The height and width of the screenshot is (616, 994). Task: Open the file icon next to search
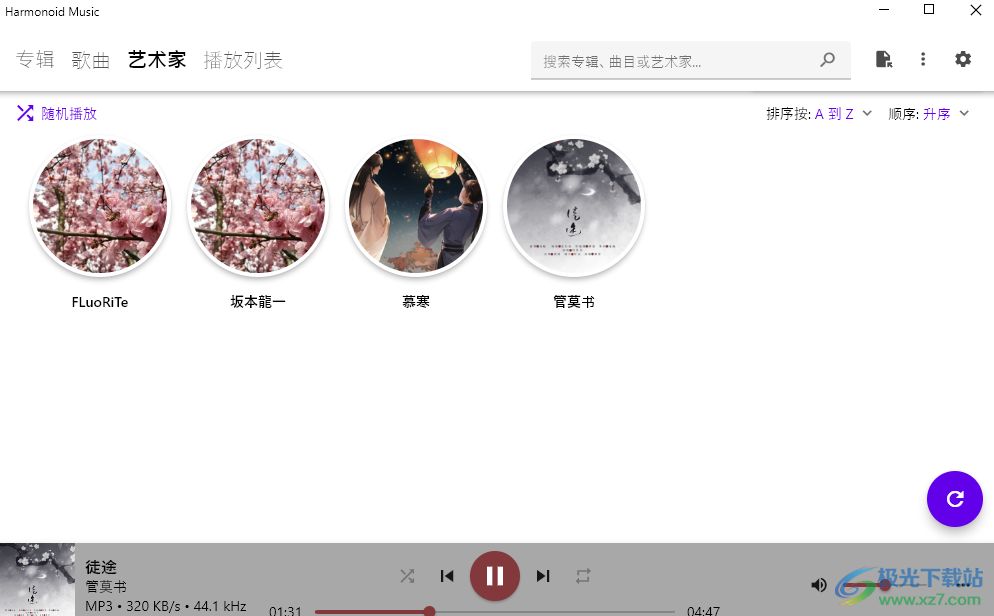[x=883, y=60]
